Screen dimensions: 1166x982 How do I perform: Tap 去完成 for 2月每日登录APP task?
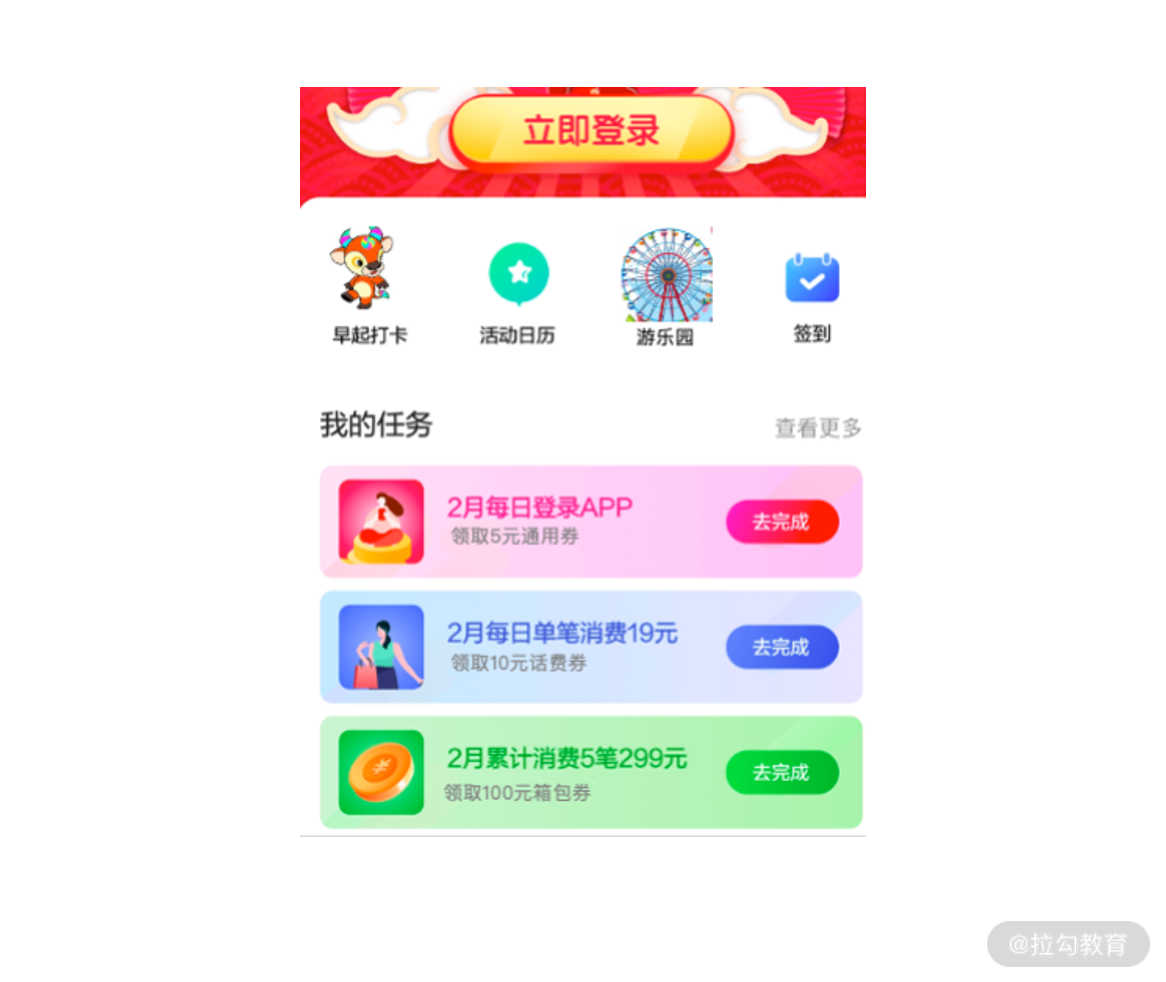tap(781, 522)
